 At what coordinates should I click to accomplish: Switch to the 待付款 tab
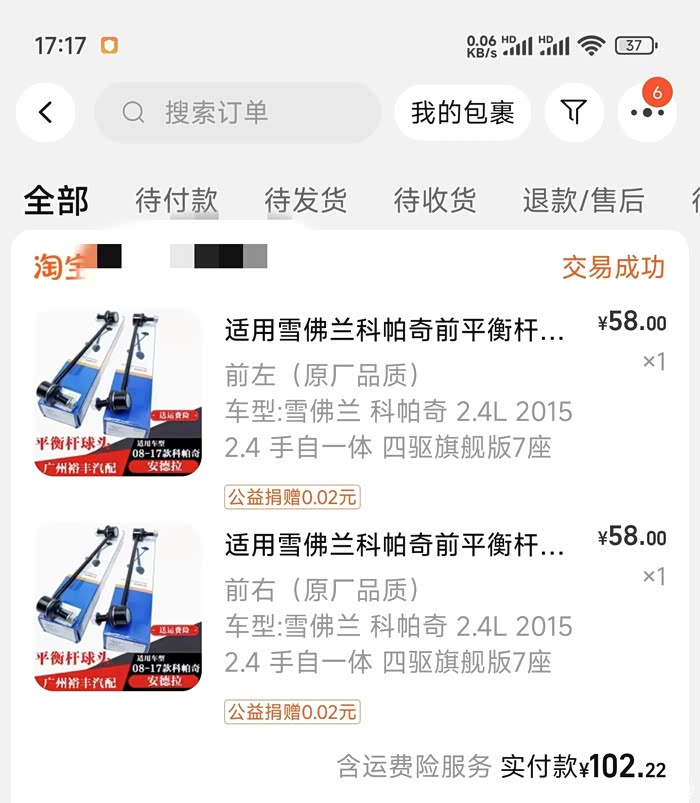pyautogui.click(x=176, y=200)
